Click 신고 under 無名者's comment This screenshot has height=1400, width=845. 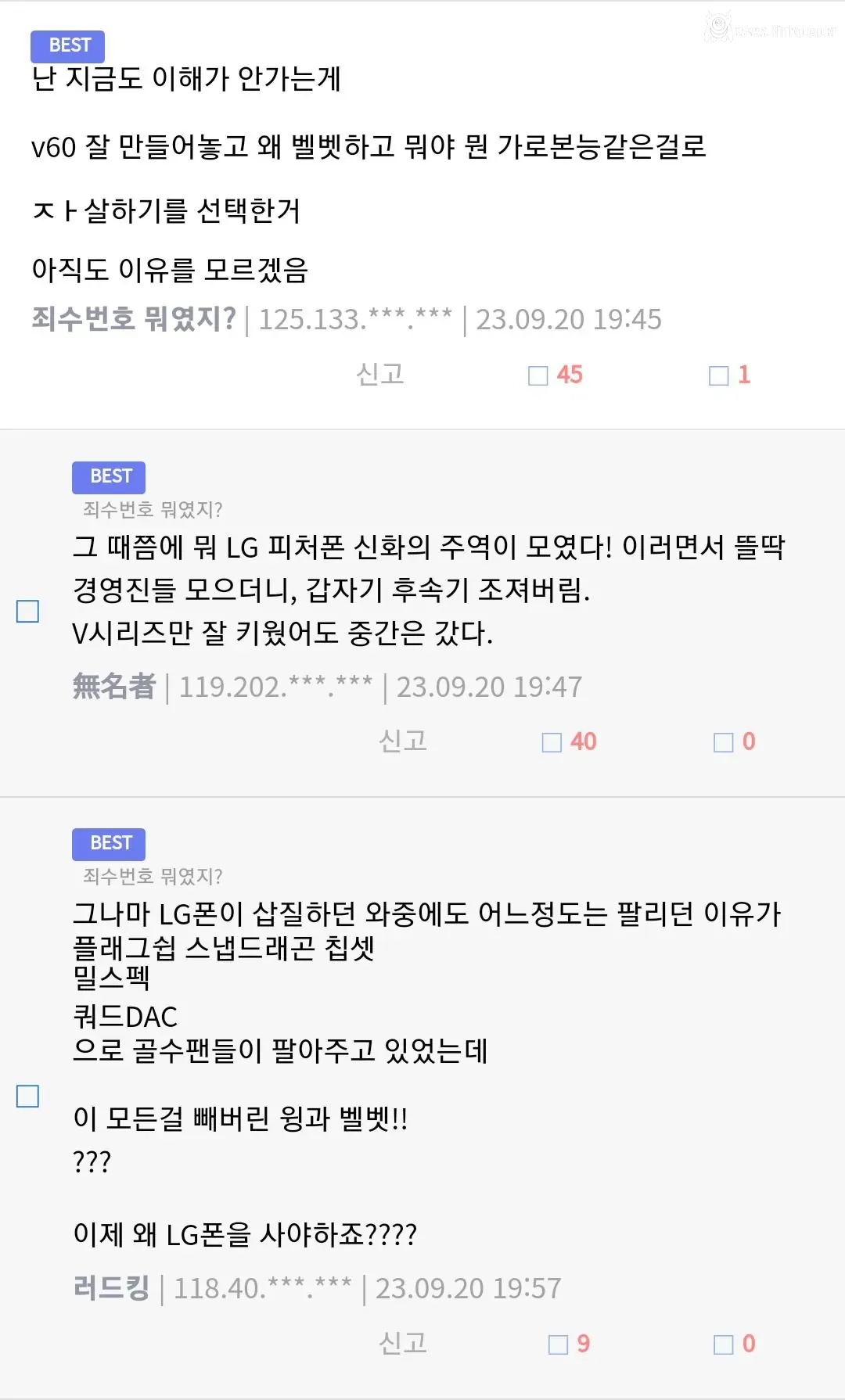pos(403,741)
